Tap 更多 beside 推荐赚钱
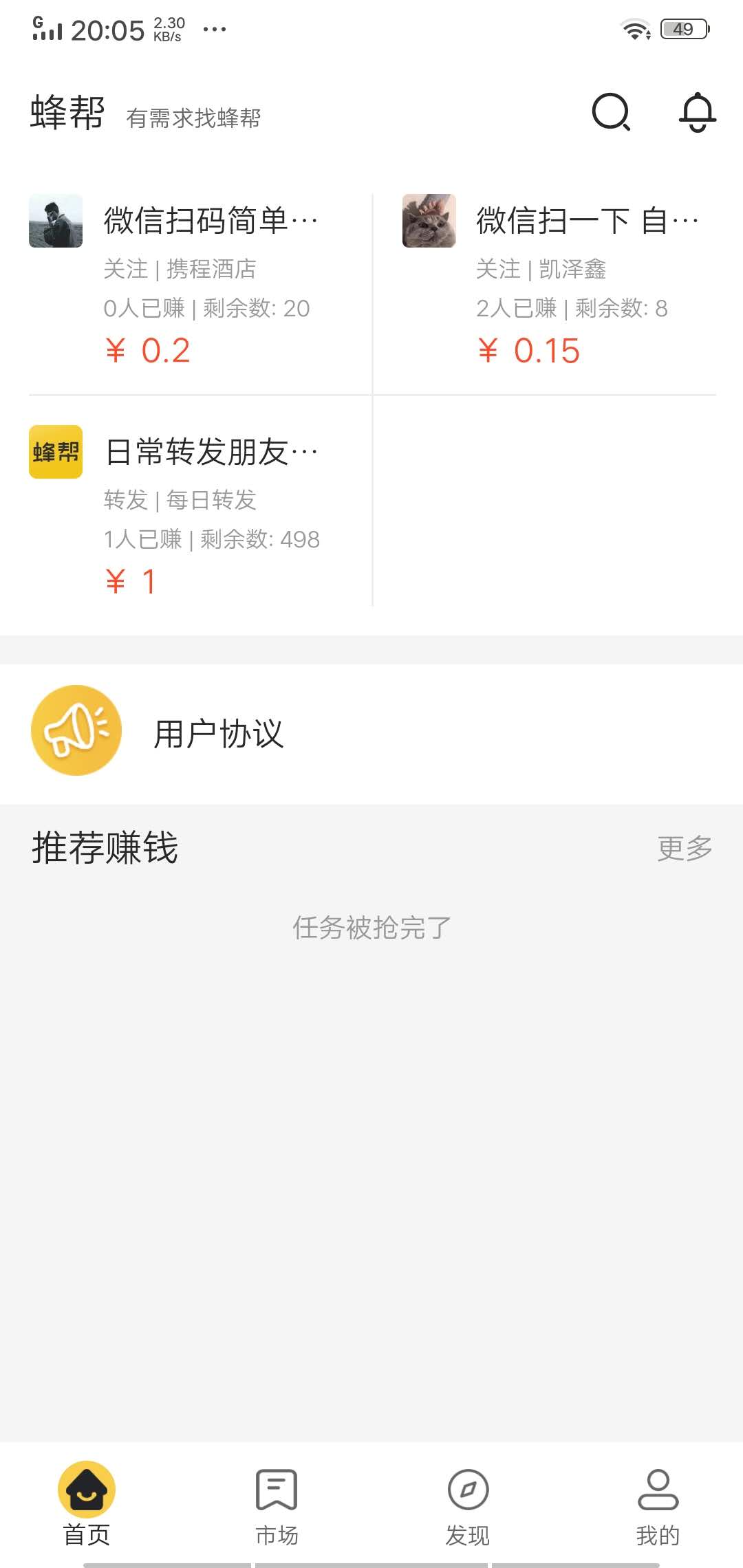The width and height of the screenshot is (743, 1568). tap(685, 848)
